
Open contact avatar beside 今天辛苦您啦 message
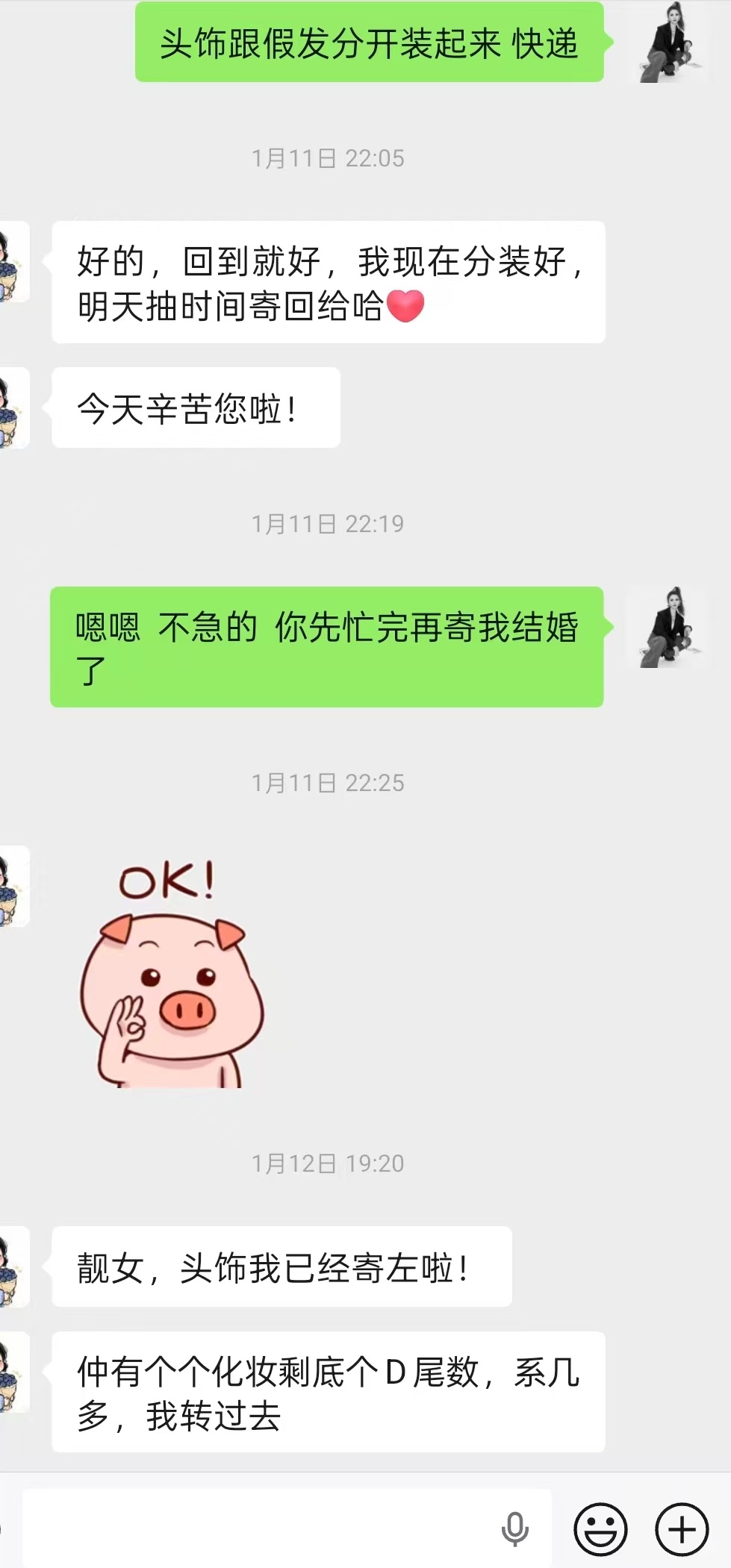tap(13, 408)
